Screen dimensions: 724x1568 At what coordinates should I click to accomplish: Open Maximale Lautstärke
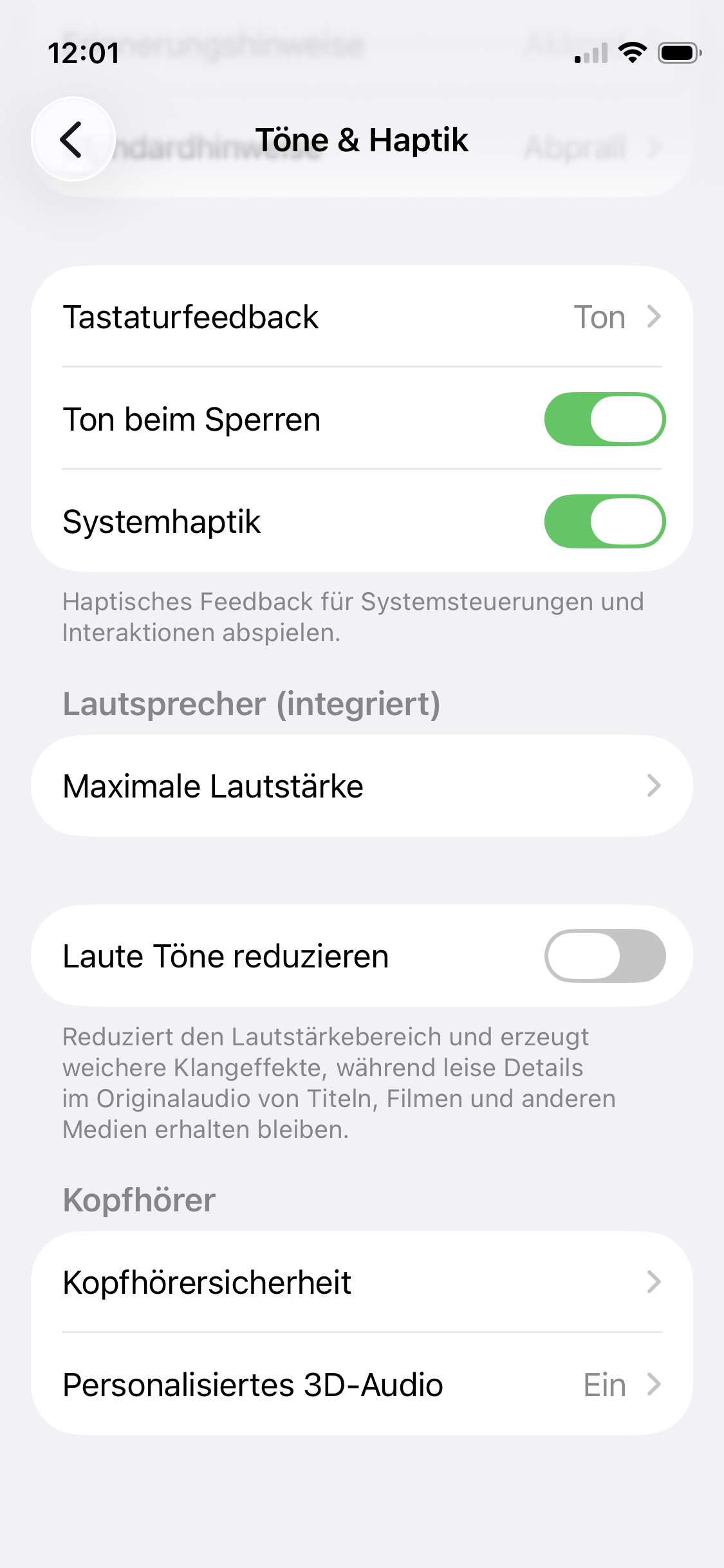[362, 786]
